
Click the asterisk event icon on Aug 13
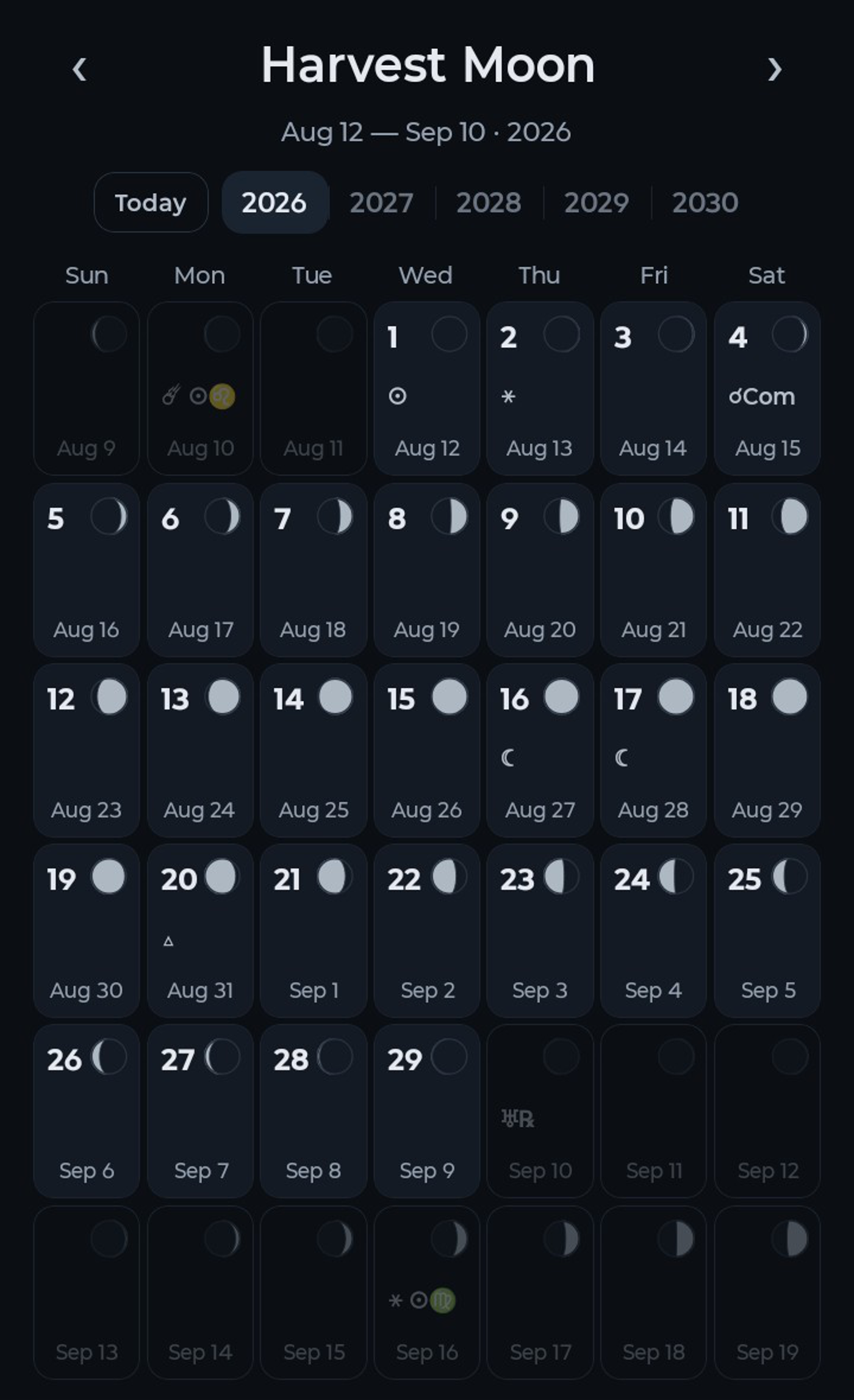(509, 396)
